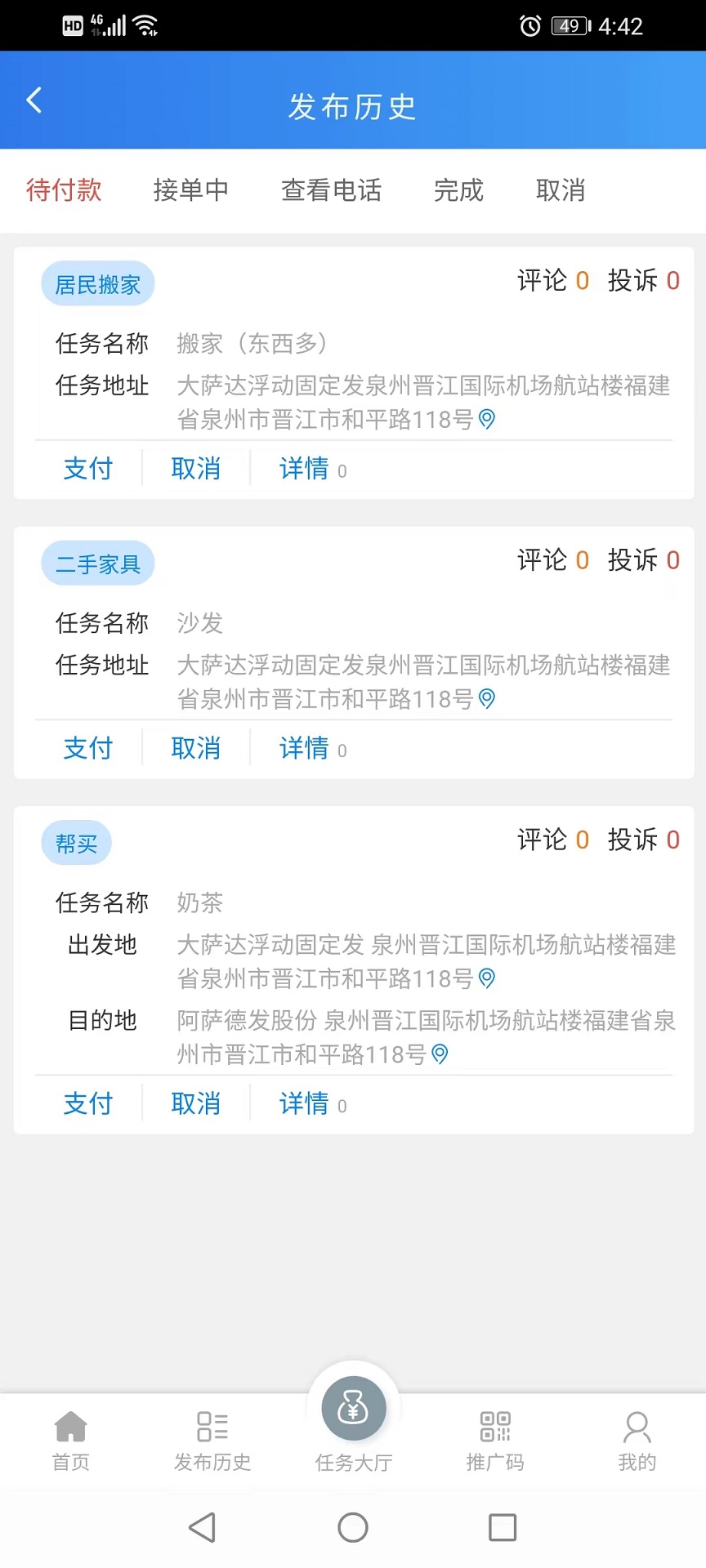
Task: Switch to the 推广码 tab
Action: 495,1441
